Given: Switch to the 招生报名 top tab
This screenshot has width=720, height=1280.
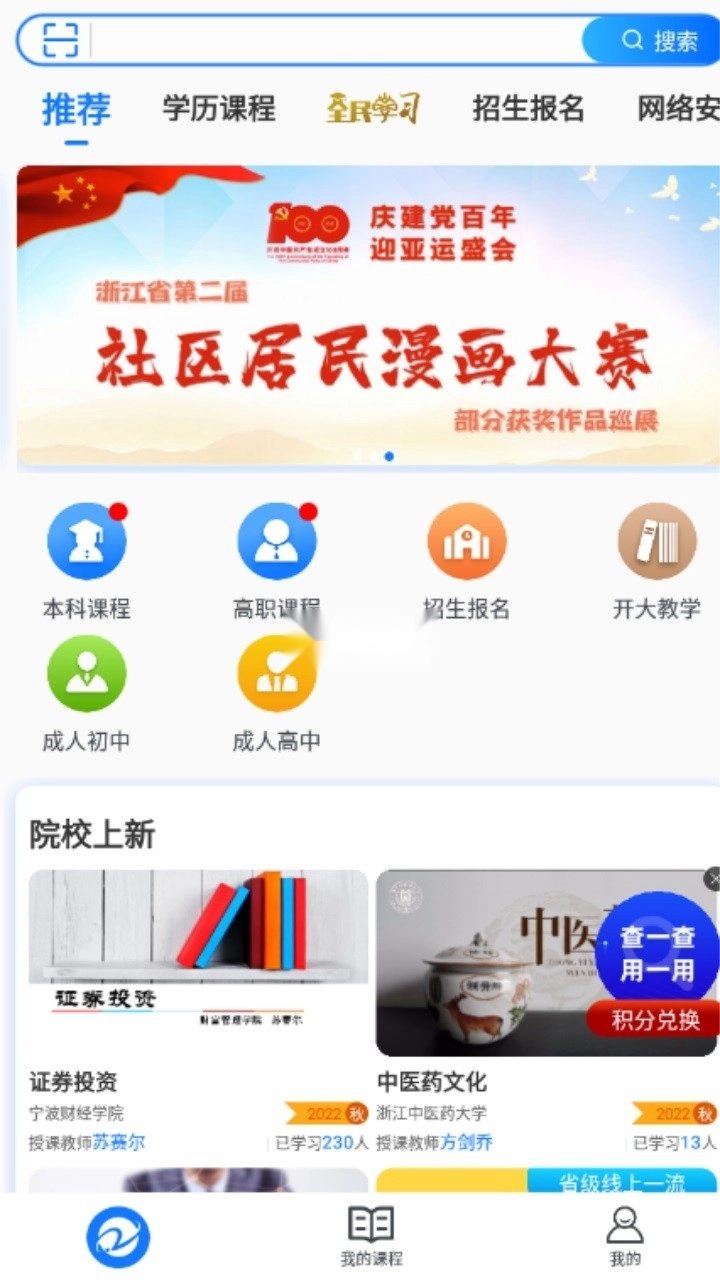Looking at the screenshot, I should [528, 108].
